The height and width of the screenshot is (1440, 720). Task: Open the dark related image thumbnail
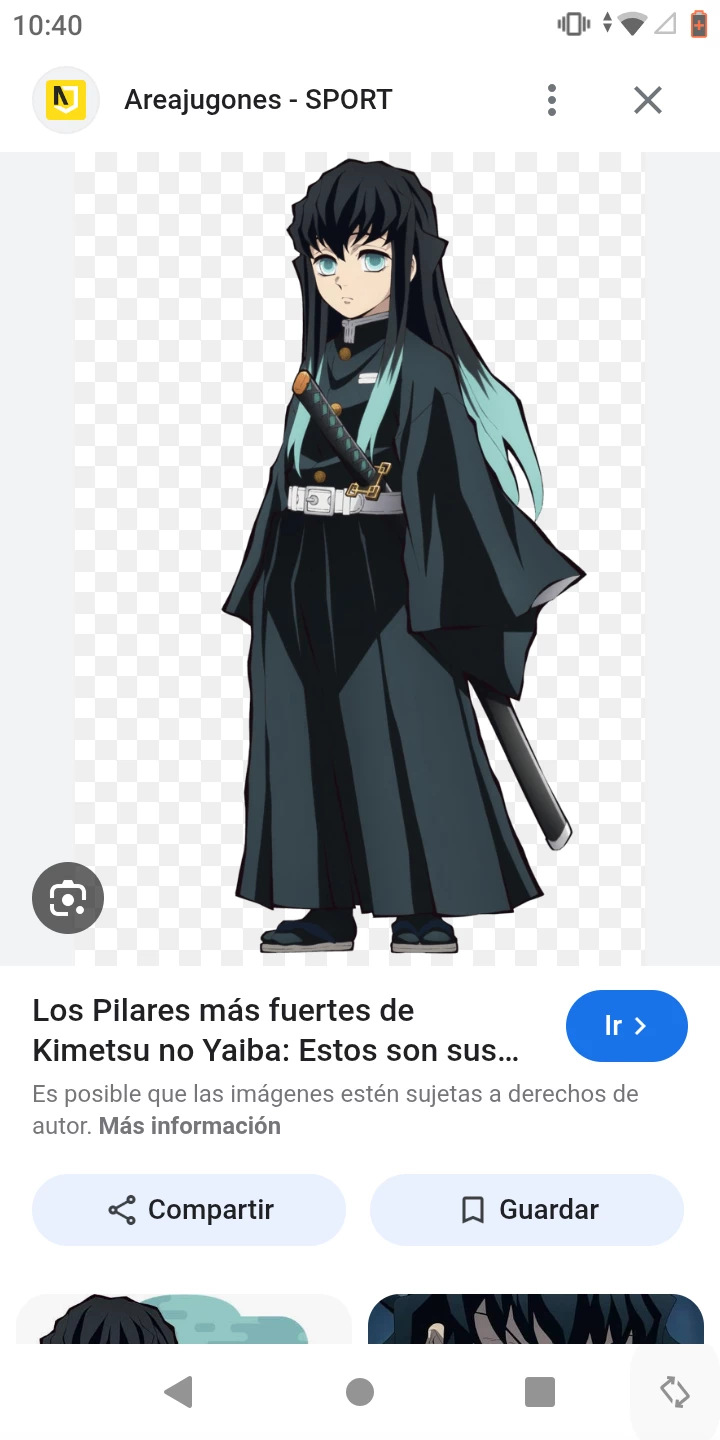(x=535, y=1318)
